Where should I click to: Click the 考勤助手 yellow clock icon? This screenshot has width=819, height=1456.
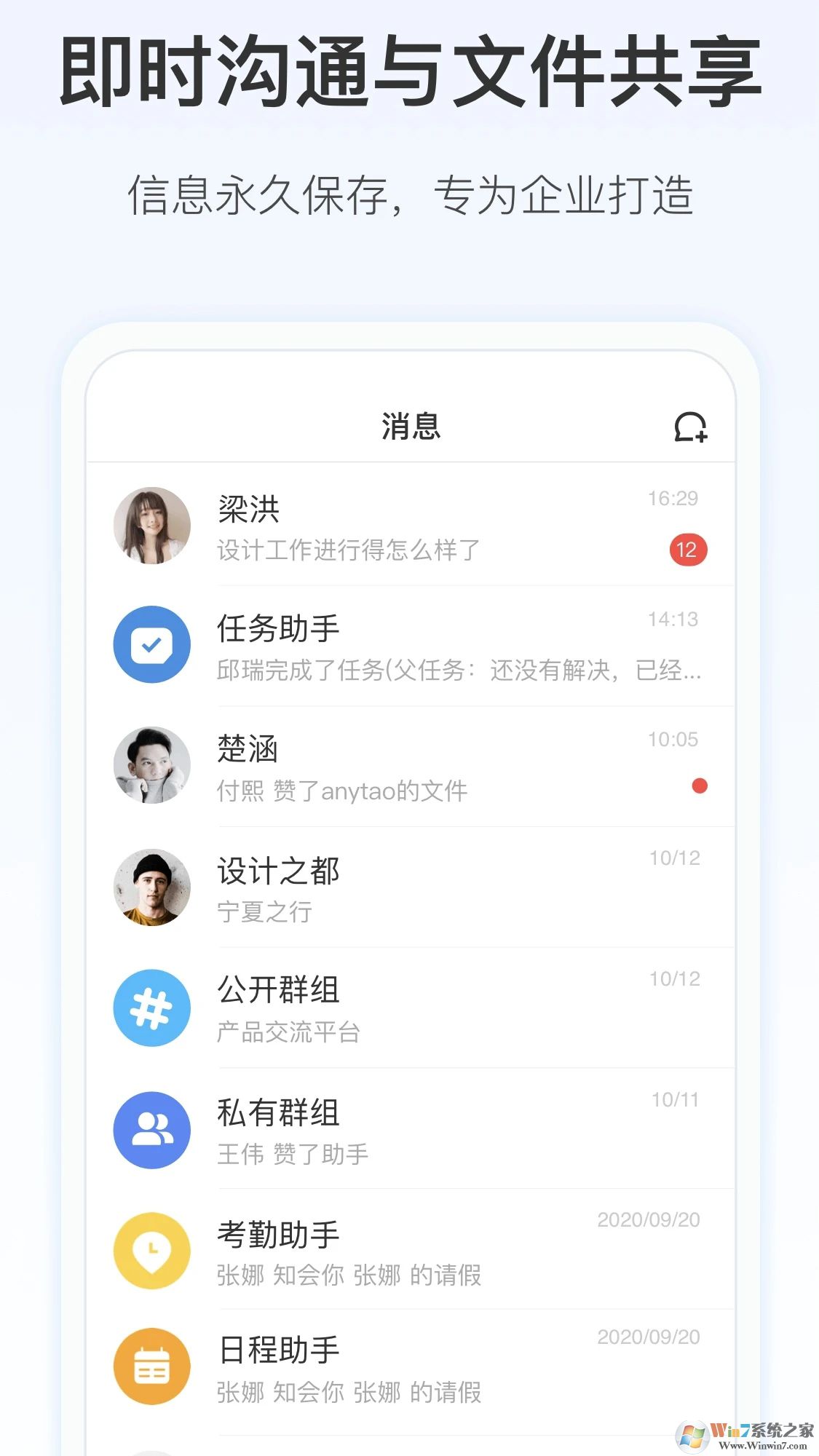(x=152, y=1251)
